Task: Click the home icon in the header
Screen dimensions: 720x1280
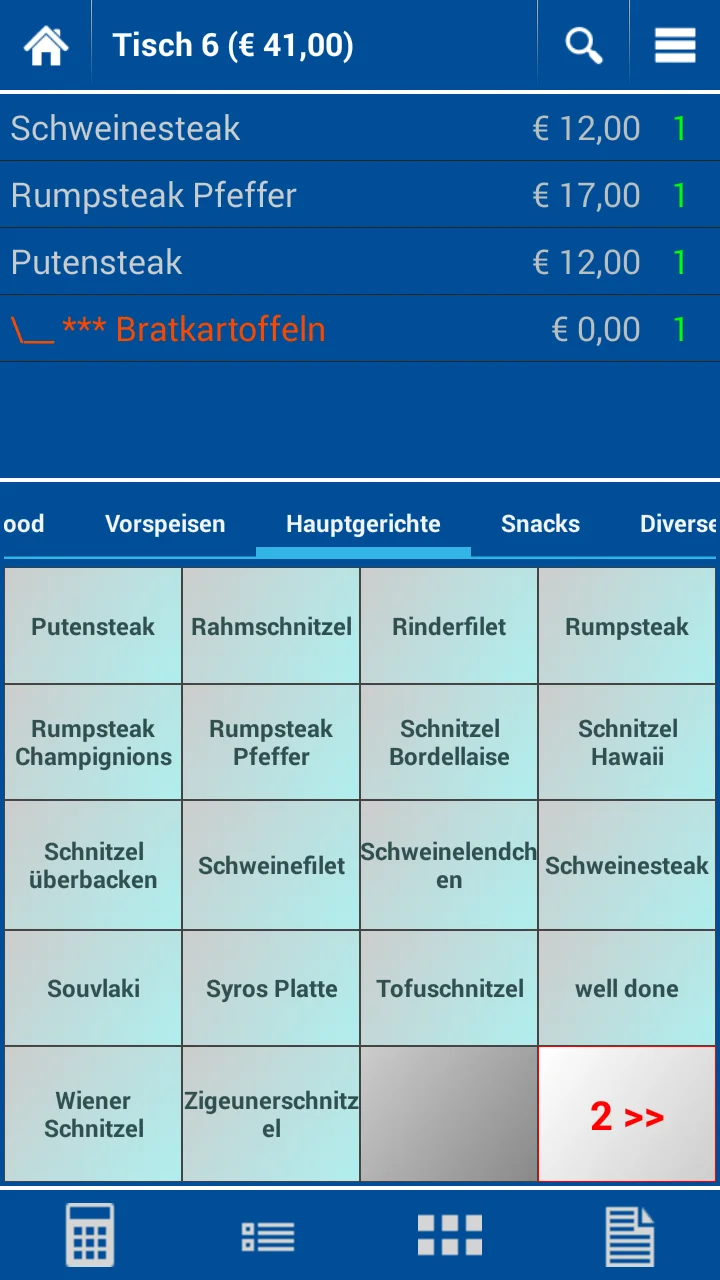Action: point(45,44)
